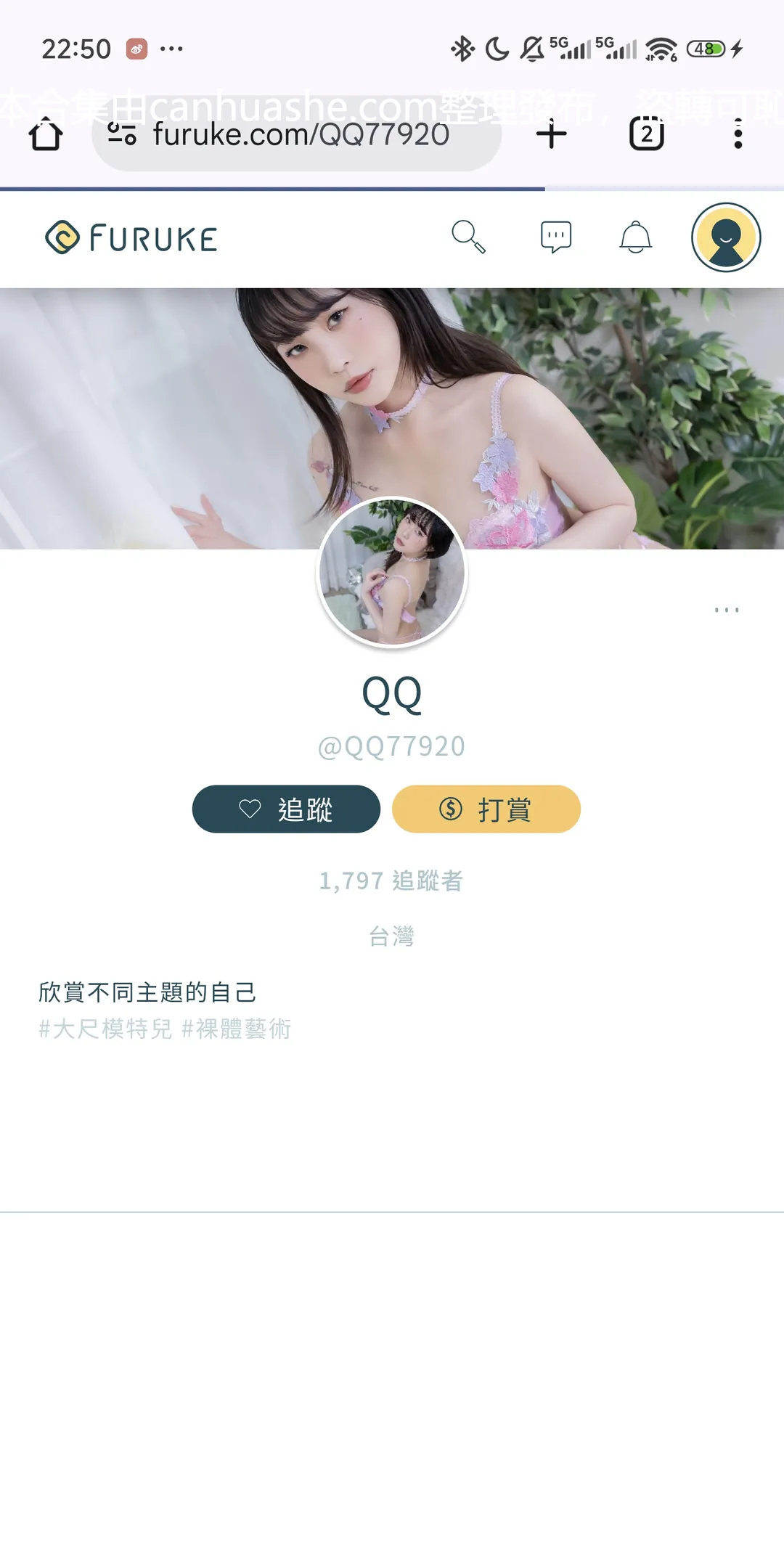The width and height of the screenshot is (784, 1568).
Task: Show the open tabs switcher
Action: point(646,134)
